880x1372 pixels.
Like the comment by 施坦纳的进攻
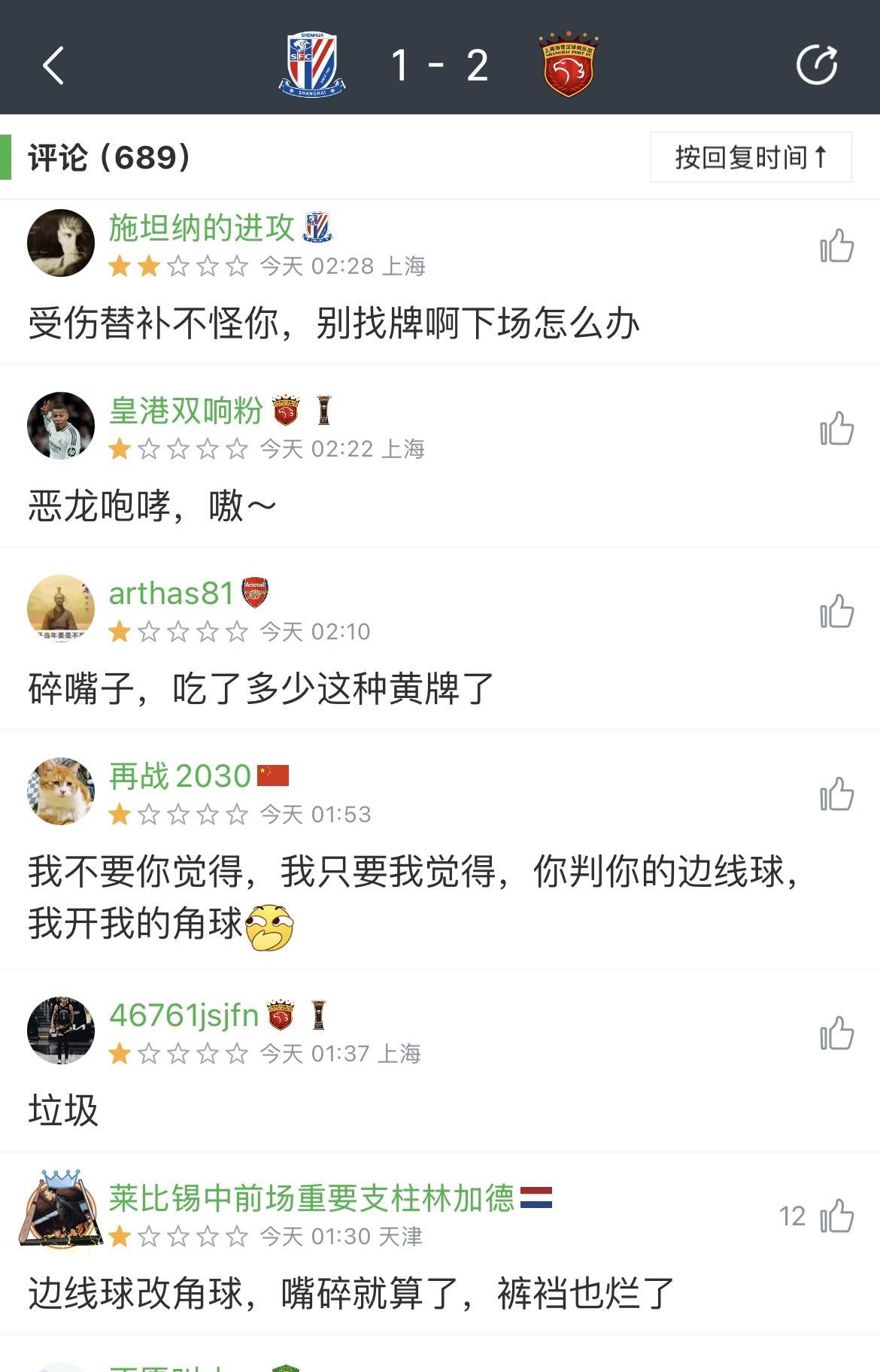pos(836,246)
